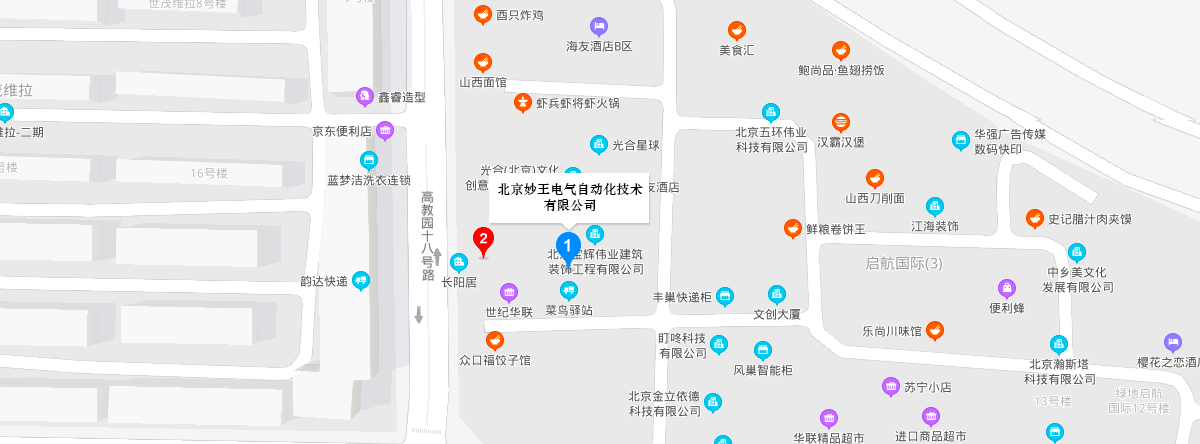This screenshot has height=444, width=1200.
Task: Tap the 菜鸟驿站 map pin
Action: tap(569, 291)
